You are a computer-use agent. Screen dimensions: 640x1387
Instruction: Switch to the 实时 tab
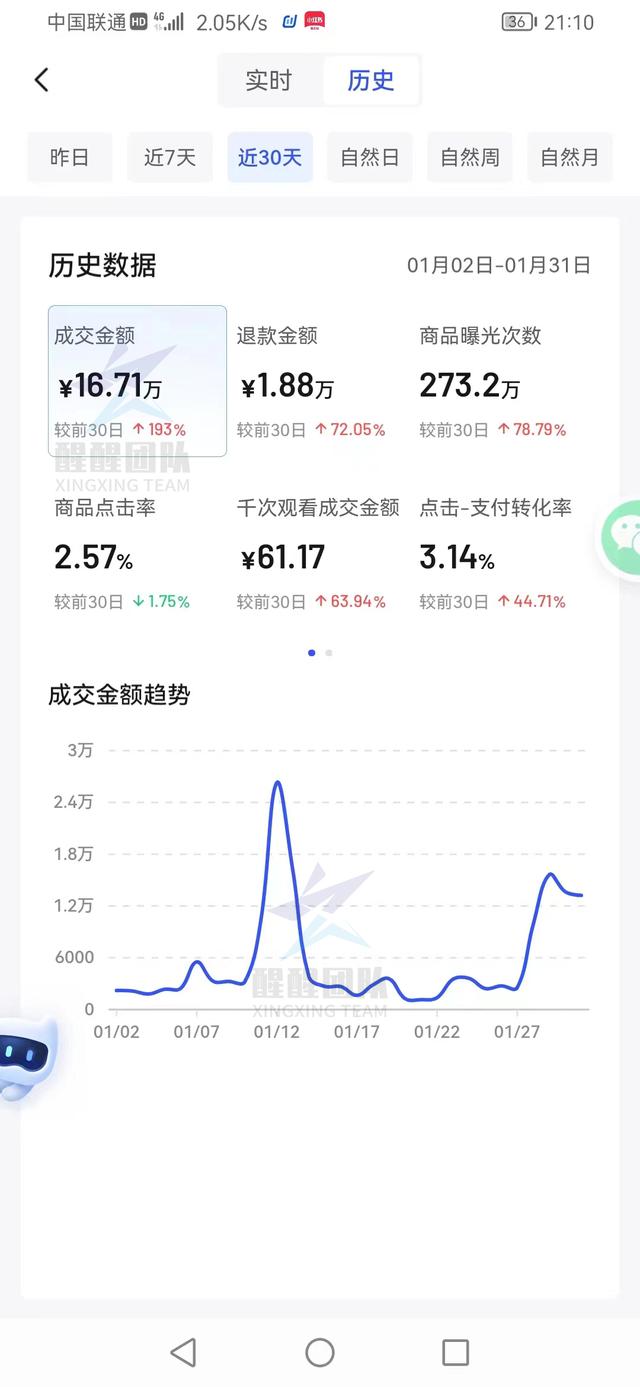pos(269,81)
